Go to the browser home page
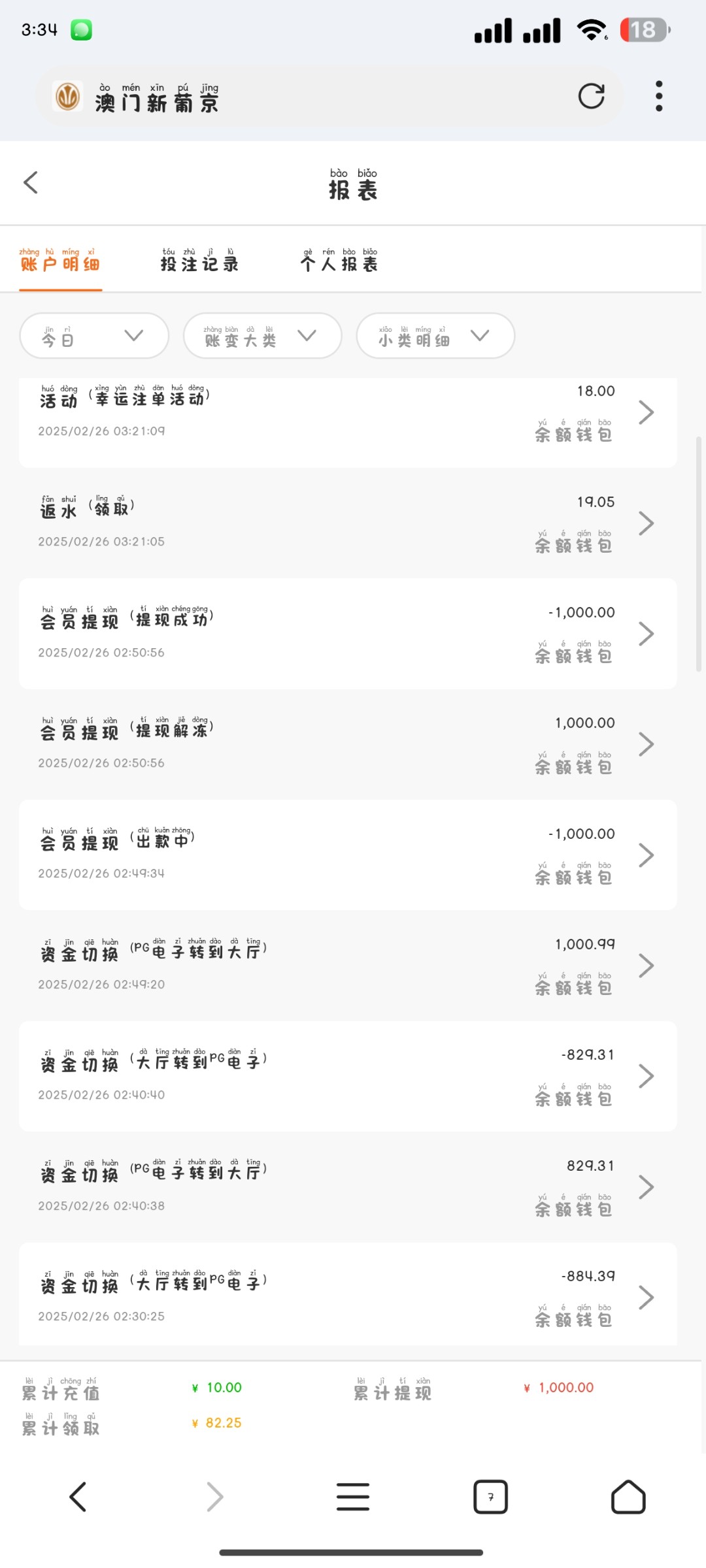Viewport: 706px width, 1568px height. click(x=628, y=1497)
